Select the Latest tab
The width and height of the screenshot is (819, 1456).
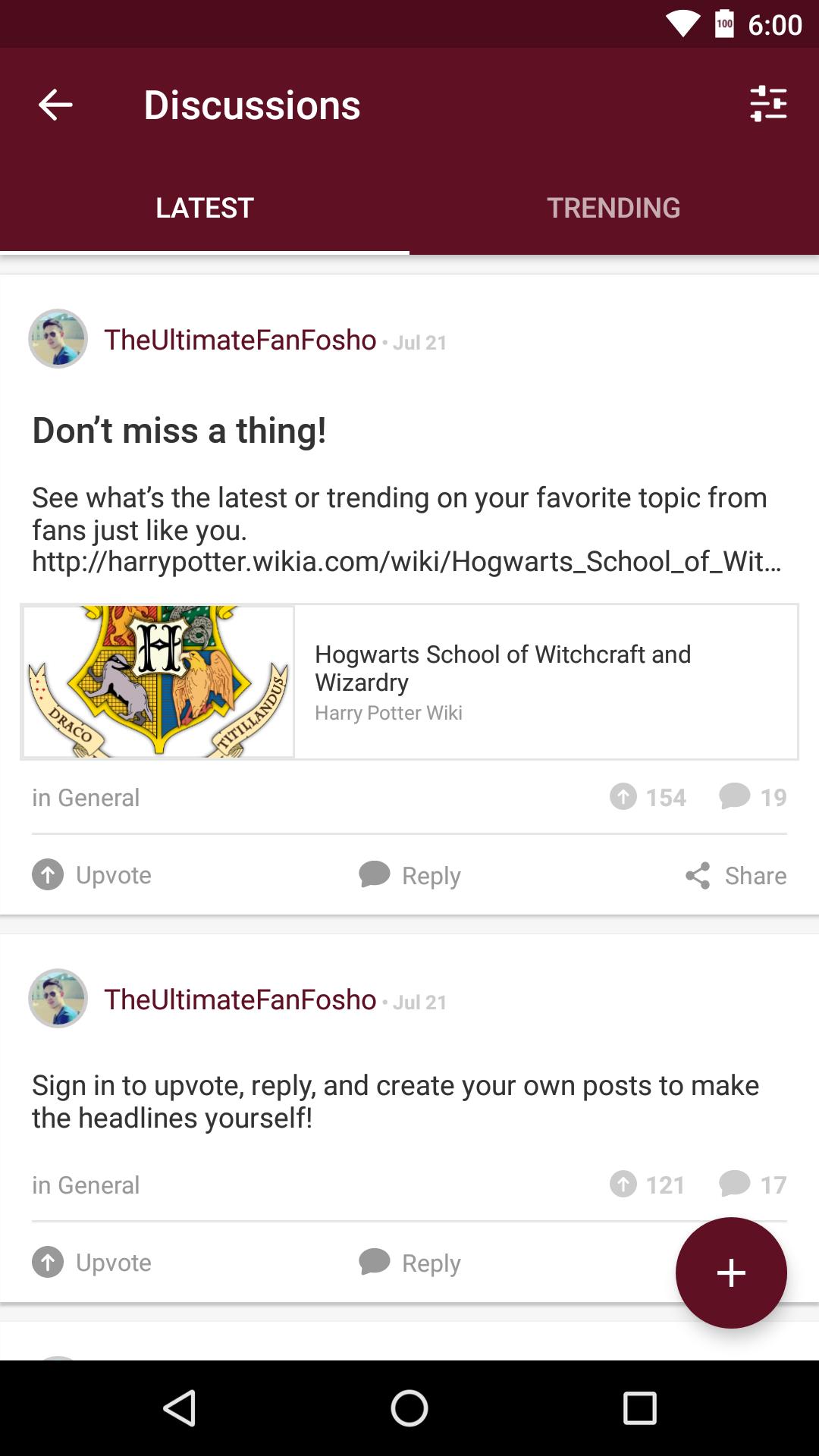tap(205, 208)
